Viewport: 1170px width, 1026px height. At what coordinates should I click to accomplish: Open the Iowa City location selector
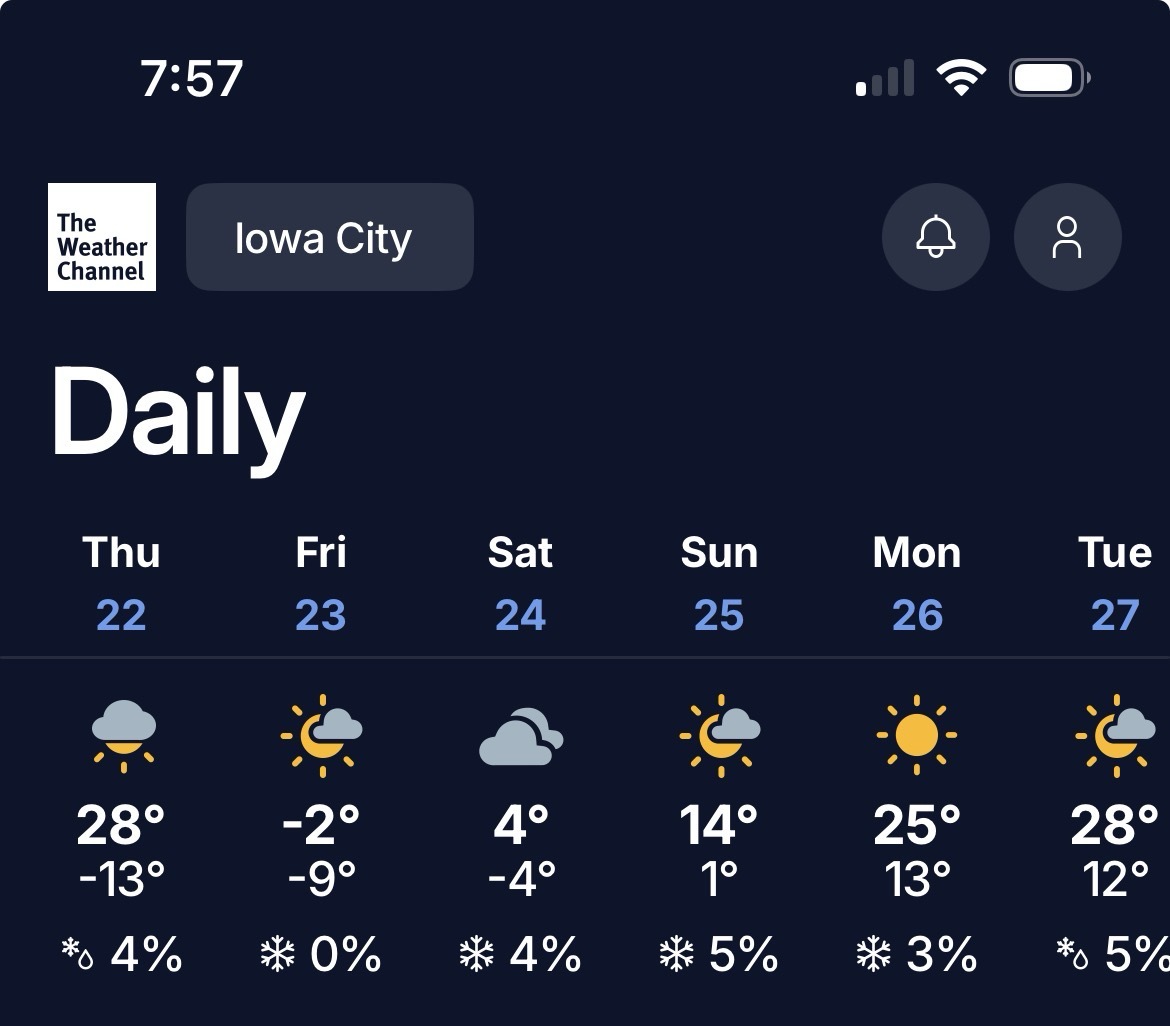pos(329,238)
